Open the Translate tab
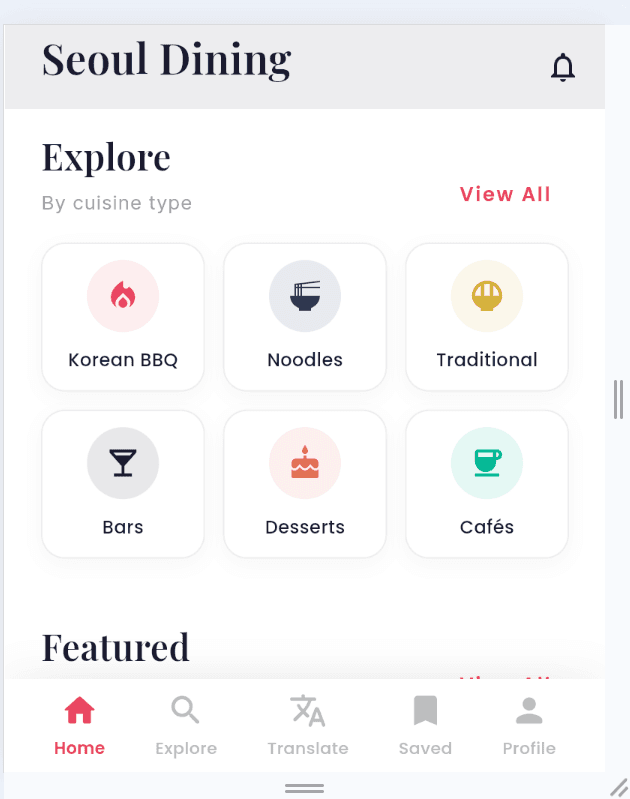 (x=308, y=726)
